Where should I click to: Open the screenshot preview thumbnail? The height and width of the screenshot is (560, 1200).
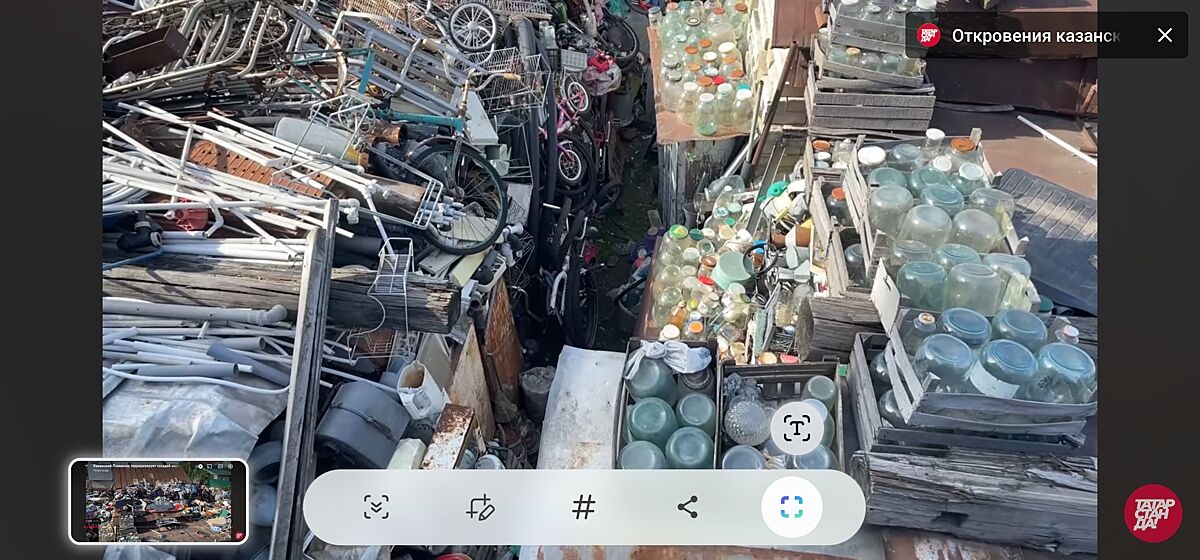[x=158, y=501]
